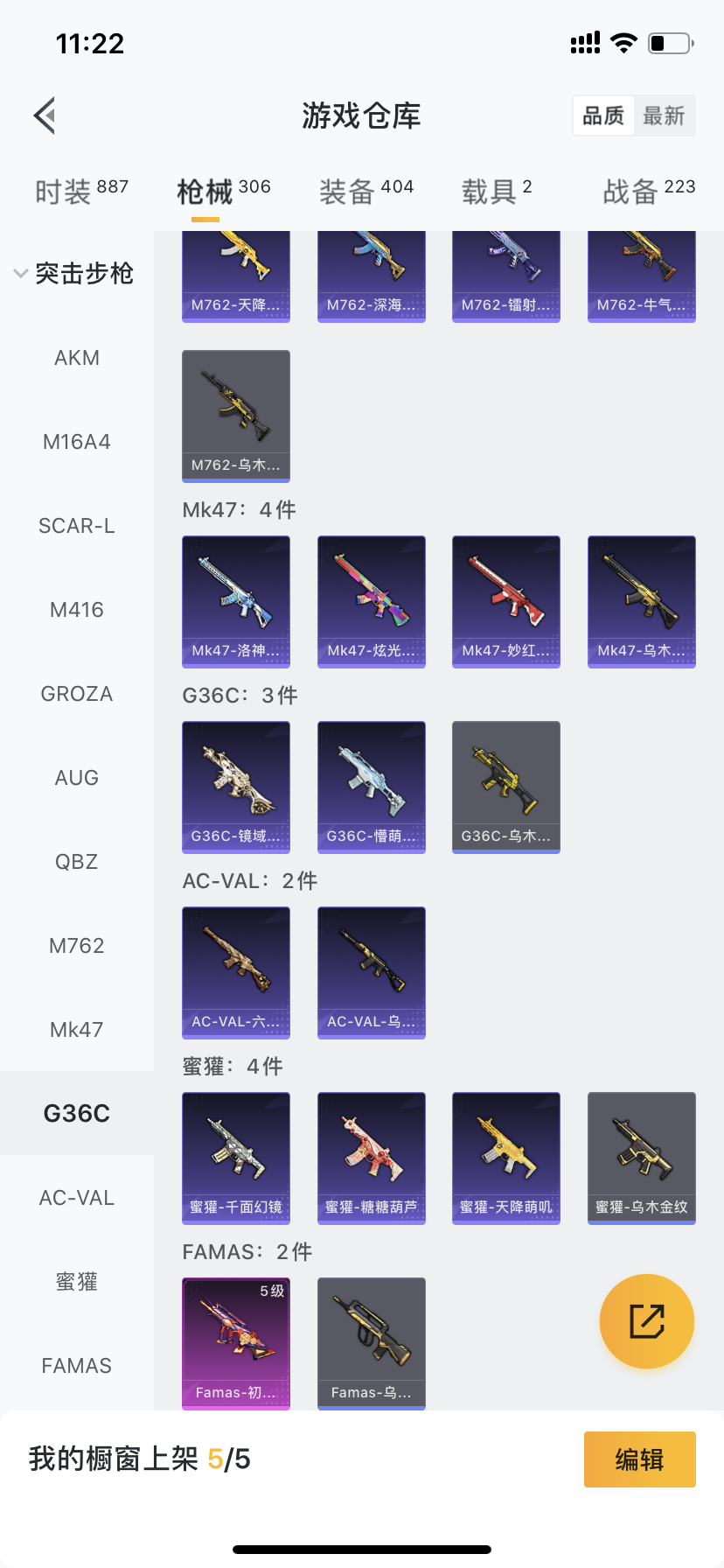This screenshot has width=724, height=1568.
Task: Select M416 in the sidebar
Action: tap(77, 610)
